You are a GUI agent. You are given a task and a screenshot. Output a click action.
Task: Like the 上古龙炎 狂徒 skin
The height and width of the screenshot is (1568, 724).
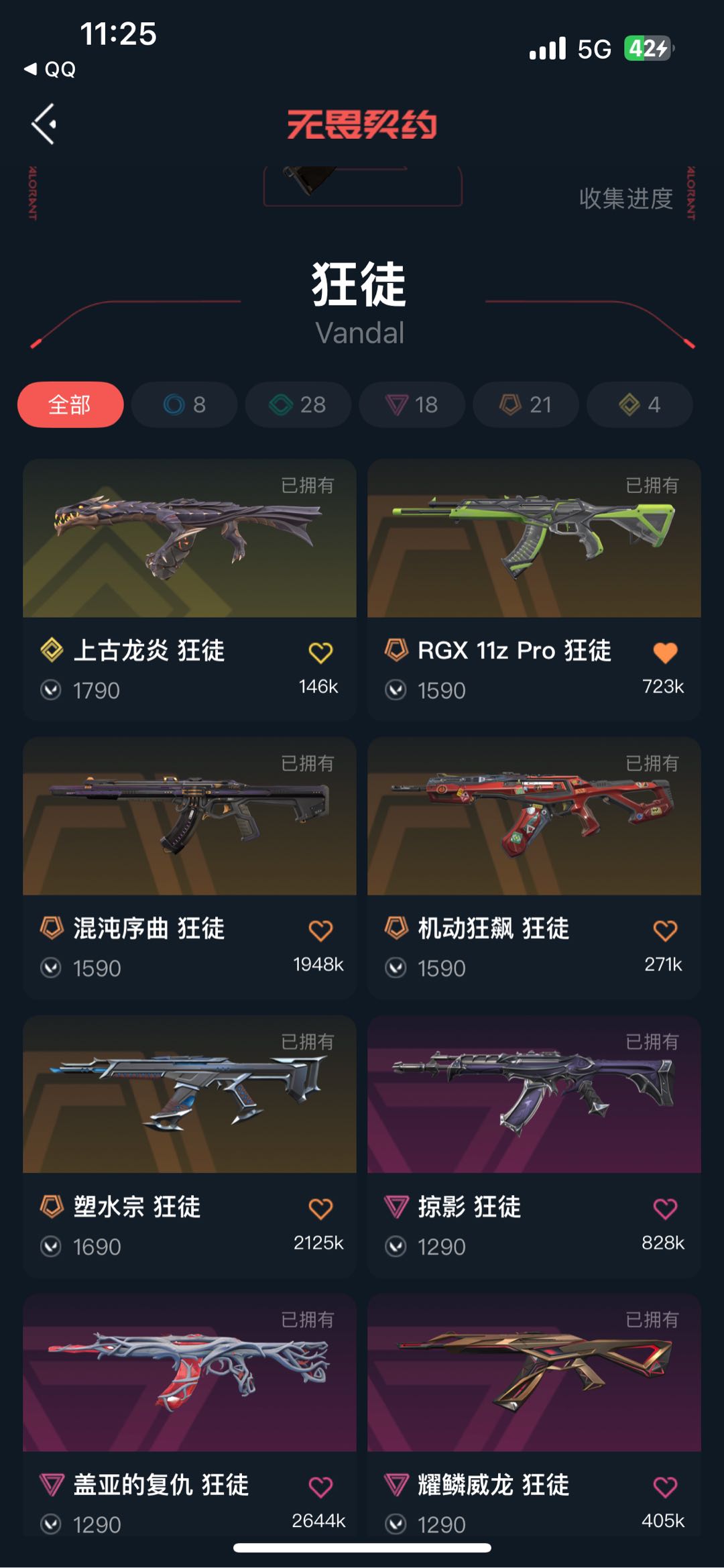pyautogui.click(x=320, y=653)
